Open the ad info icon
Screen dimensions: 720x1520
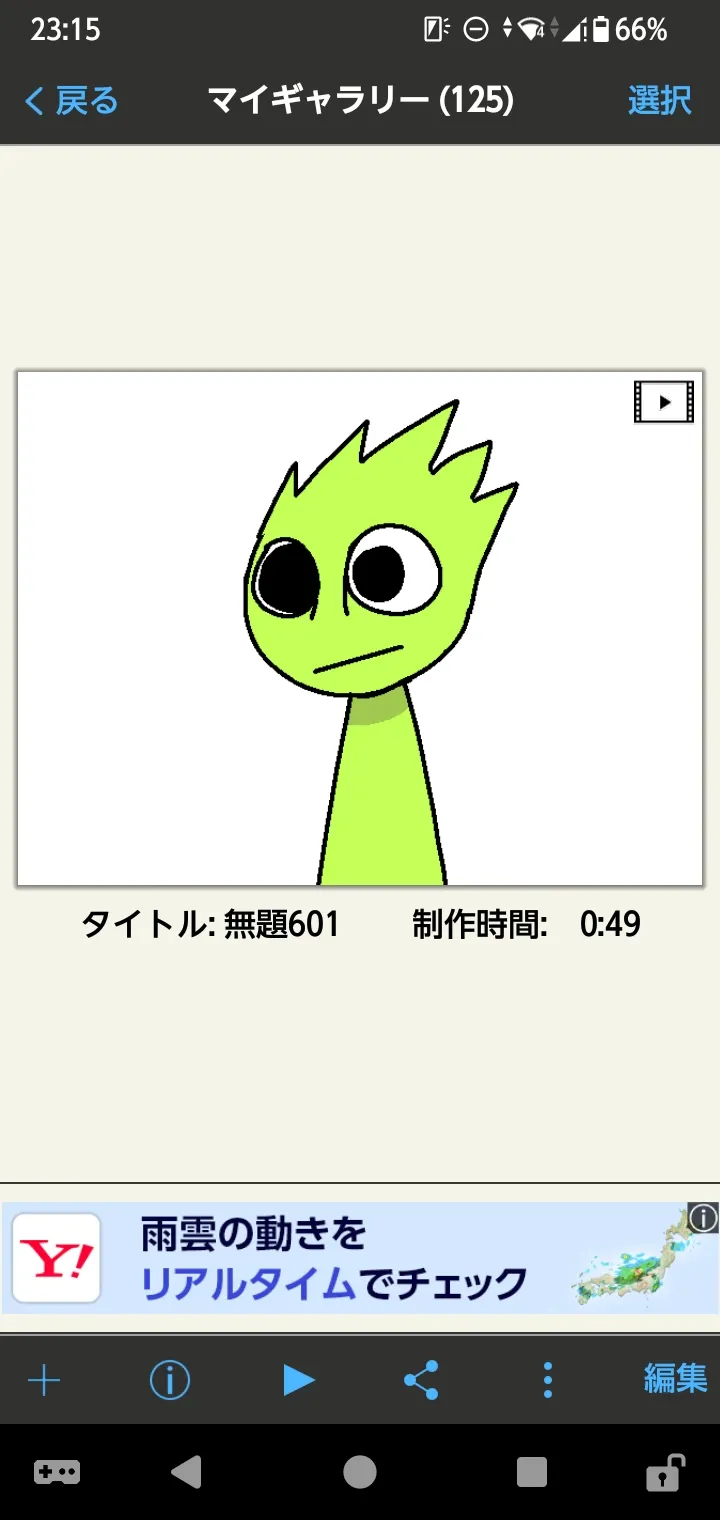click(703, 1217)
